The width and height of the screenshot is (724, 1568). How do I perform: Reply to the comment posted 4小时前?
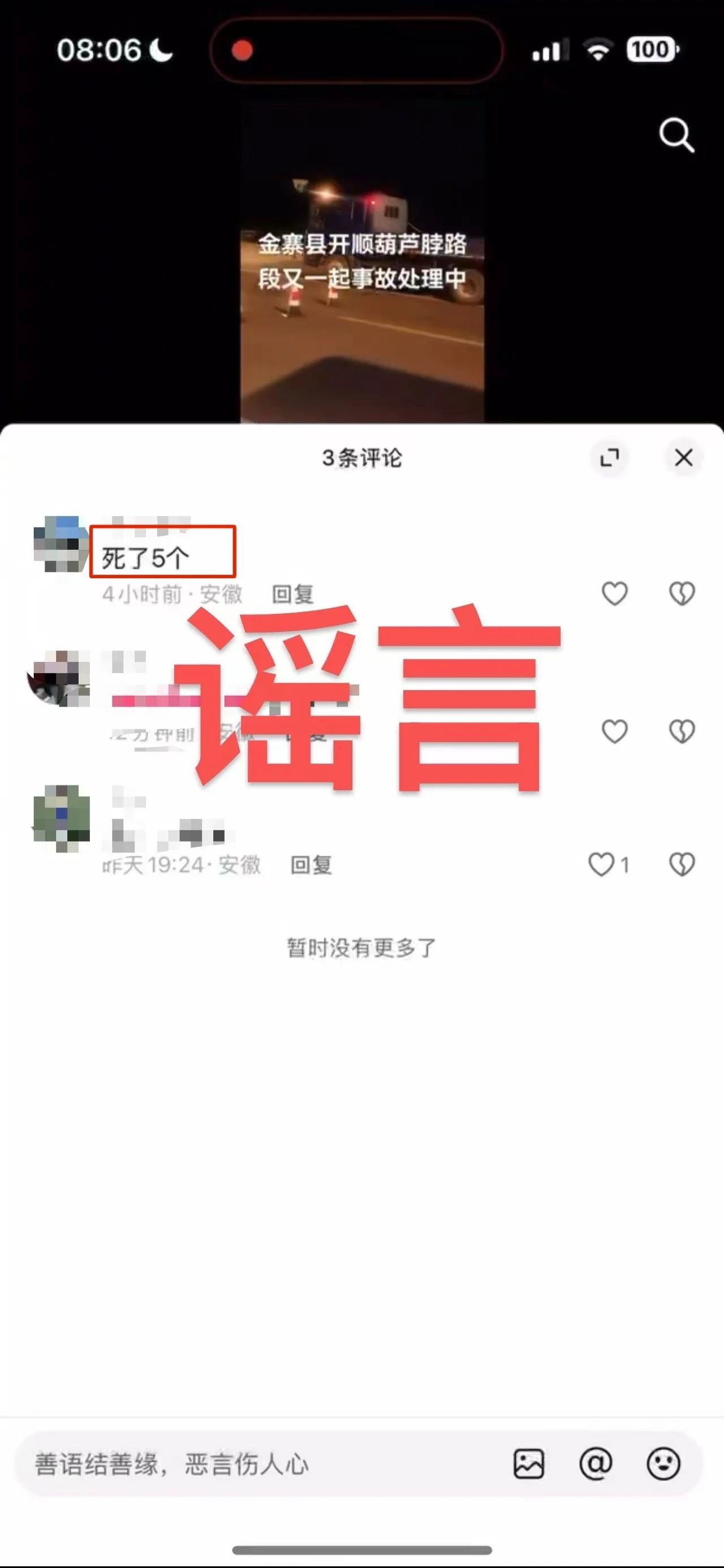(x=292, y=594)
